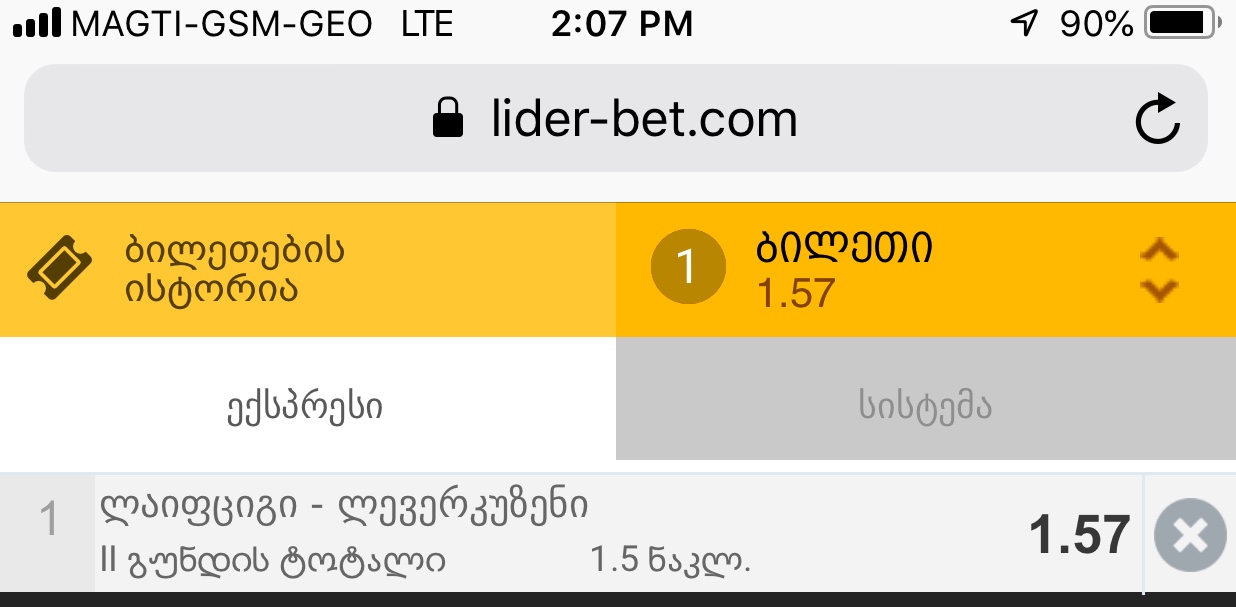Reload the lider-bet.com page
The image size is (1236, 607).
click(x=1158, y=120)
